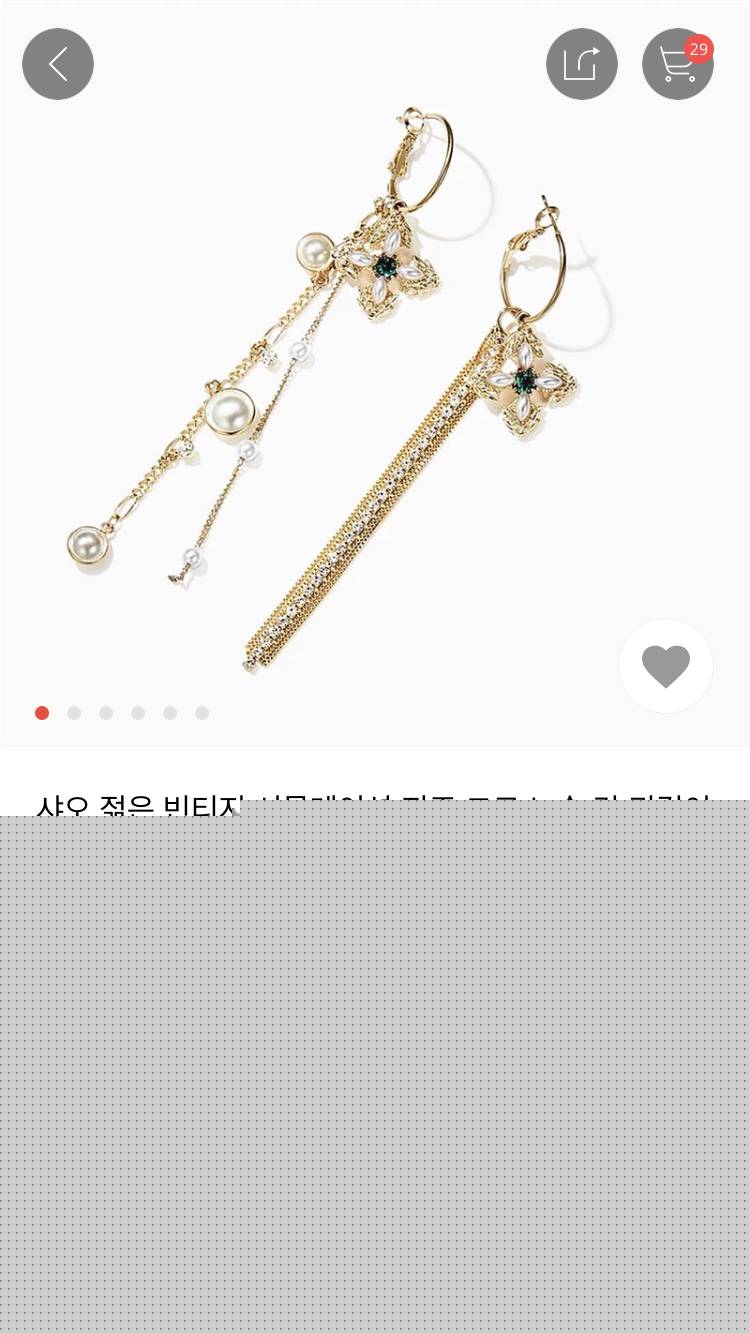Screen dimensions: 750x1334
Task: Select the fourth image indicator dot
Action: click(x=138, y=713)
